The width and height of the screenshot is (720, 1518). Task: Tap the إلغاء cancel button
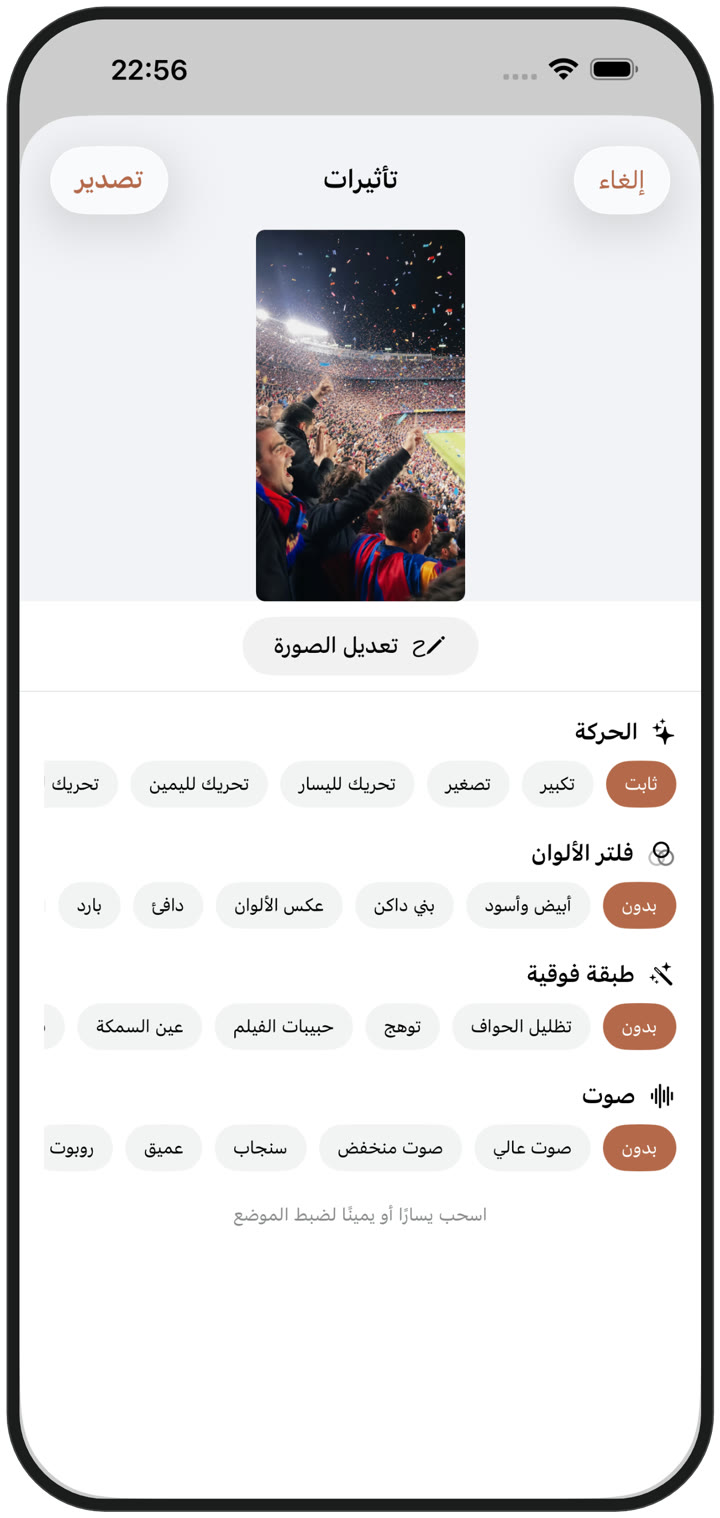(x=621, y=181)
